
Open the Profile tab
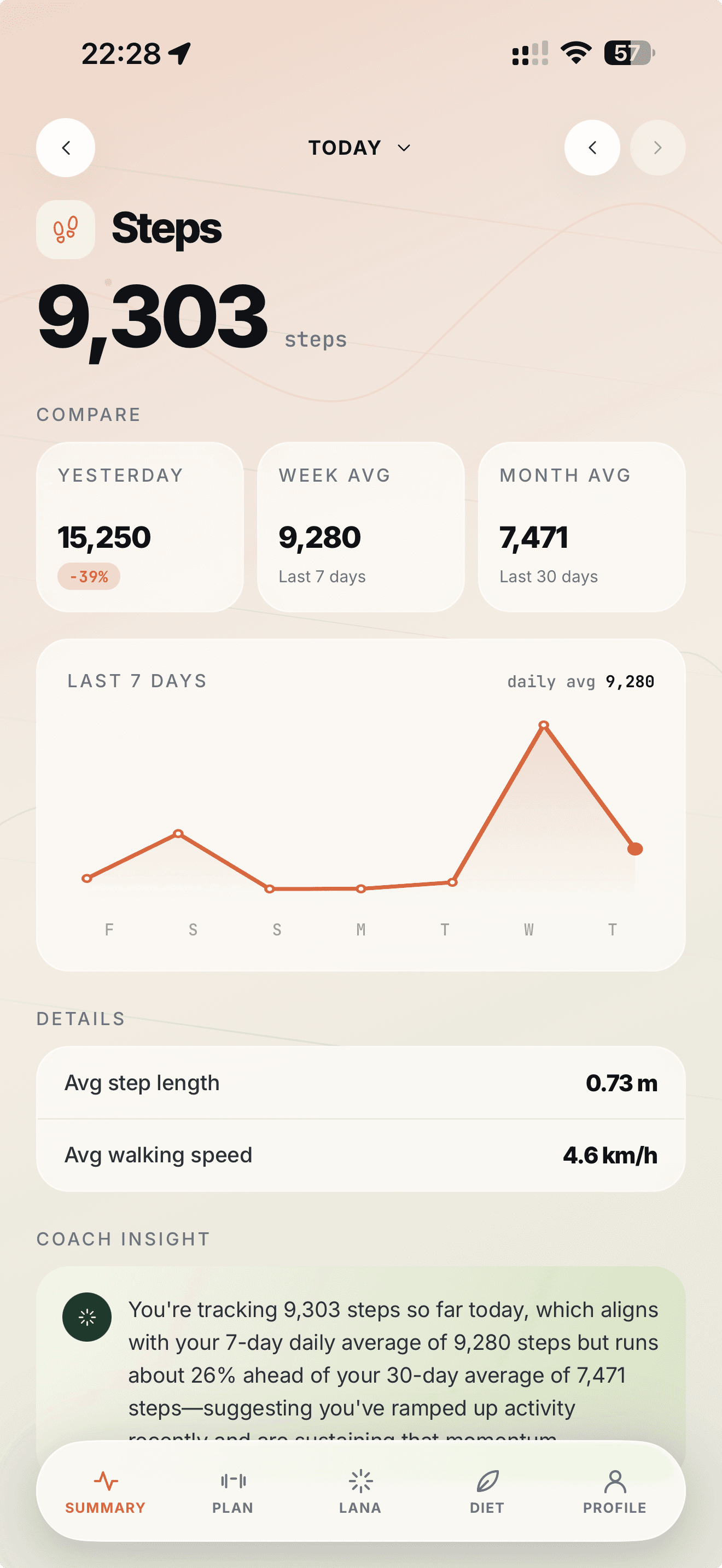(615, 1492)
